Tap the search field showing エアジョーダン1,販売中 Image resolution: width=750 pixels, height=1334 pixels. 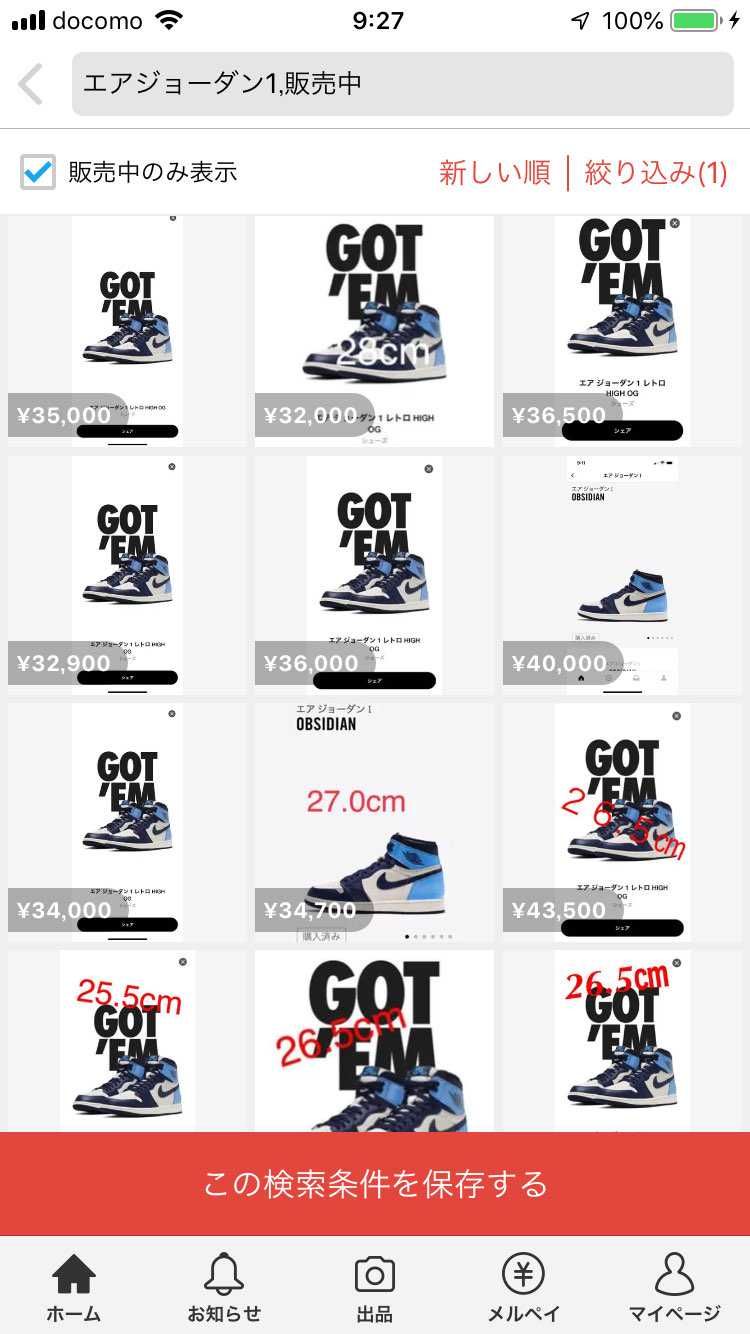[403, 83]
